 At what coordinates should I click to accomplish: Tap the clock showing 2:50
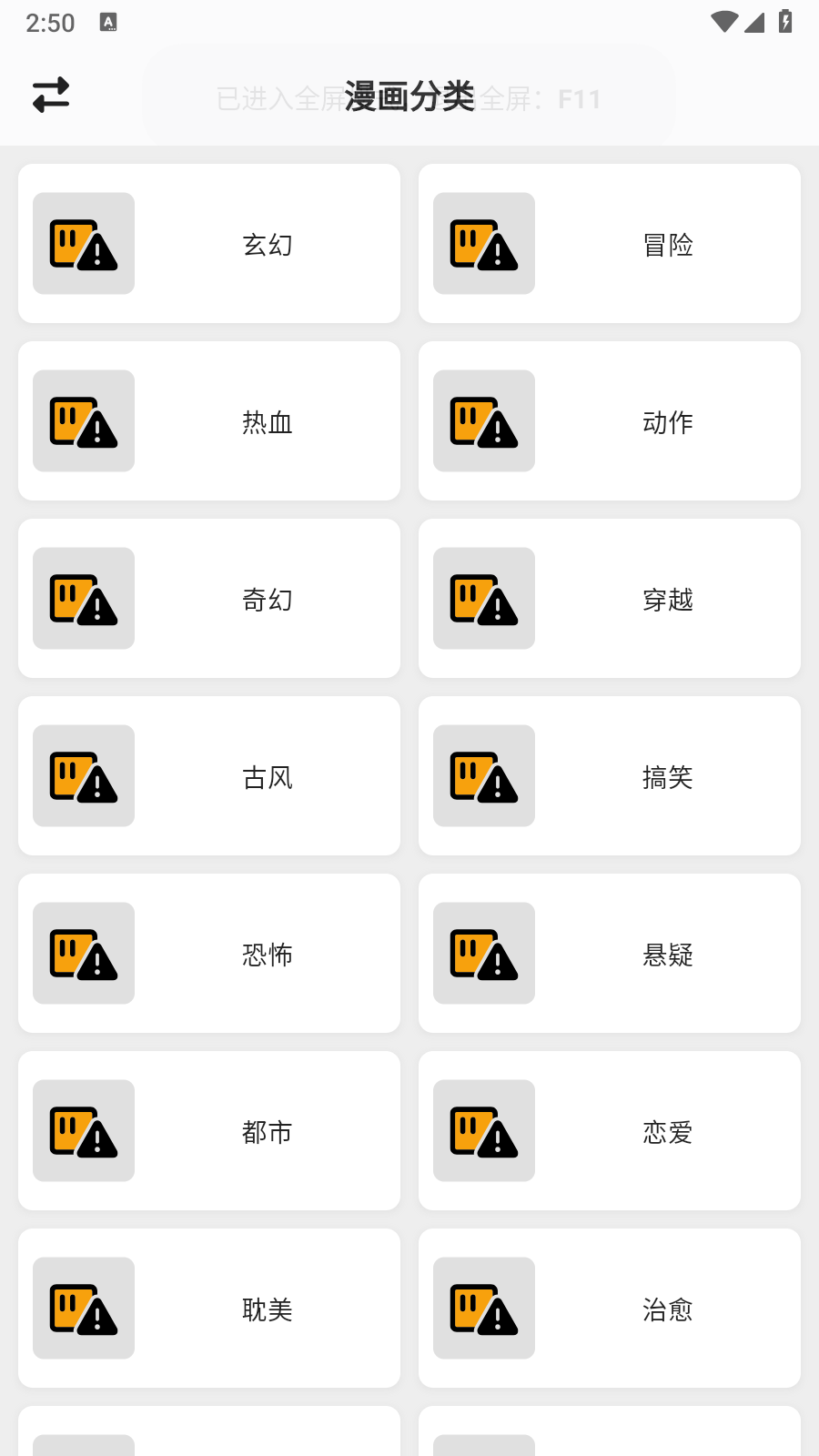pos(50,22)
